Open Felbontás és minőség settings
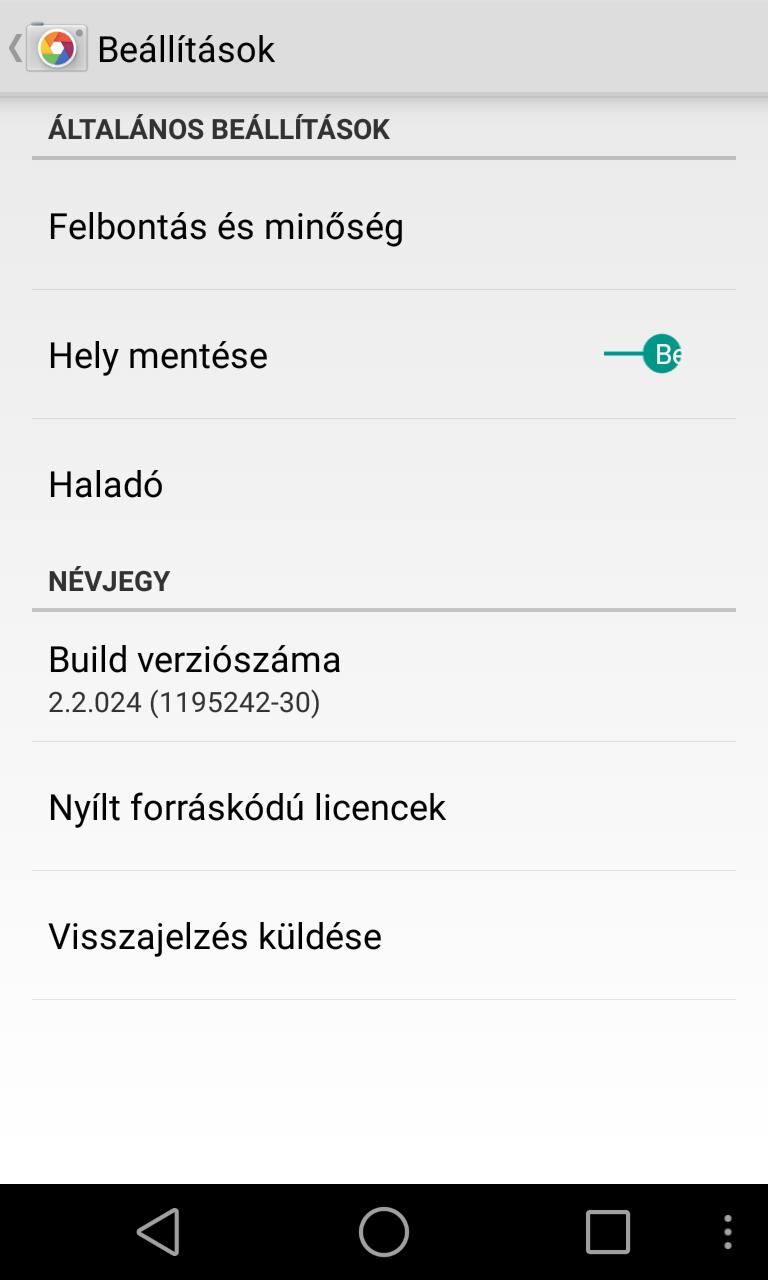 (x=384, y=226)
